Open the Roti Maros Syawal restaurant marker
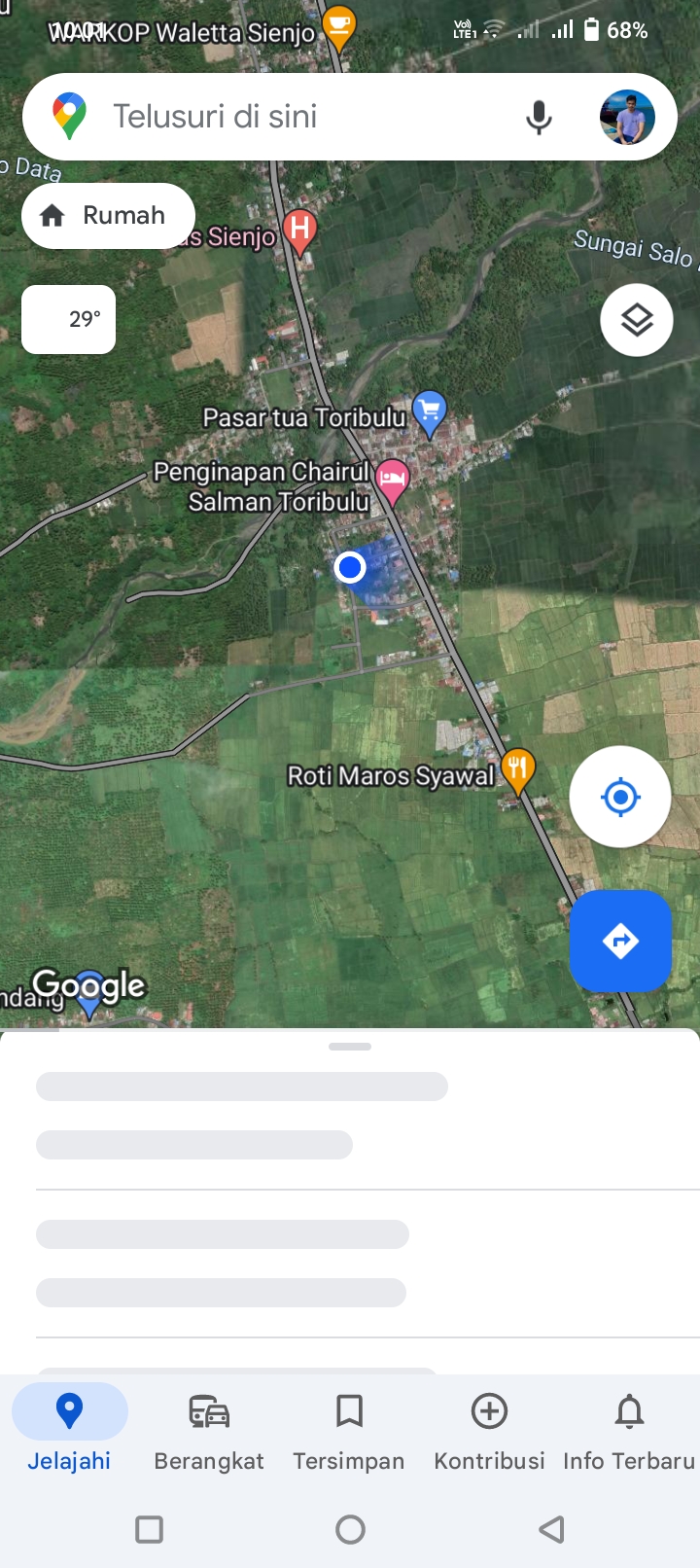700x1568 pixels. [518, 771]
